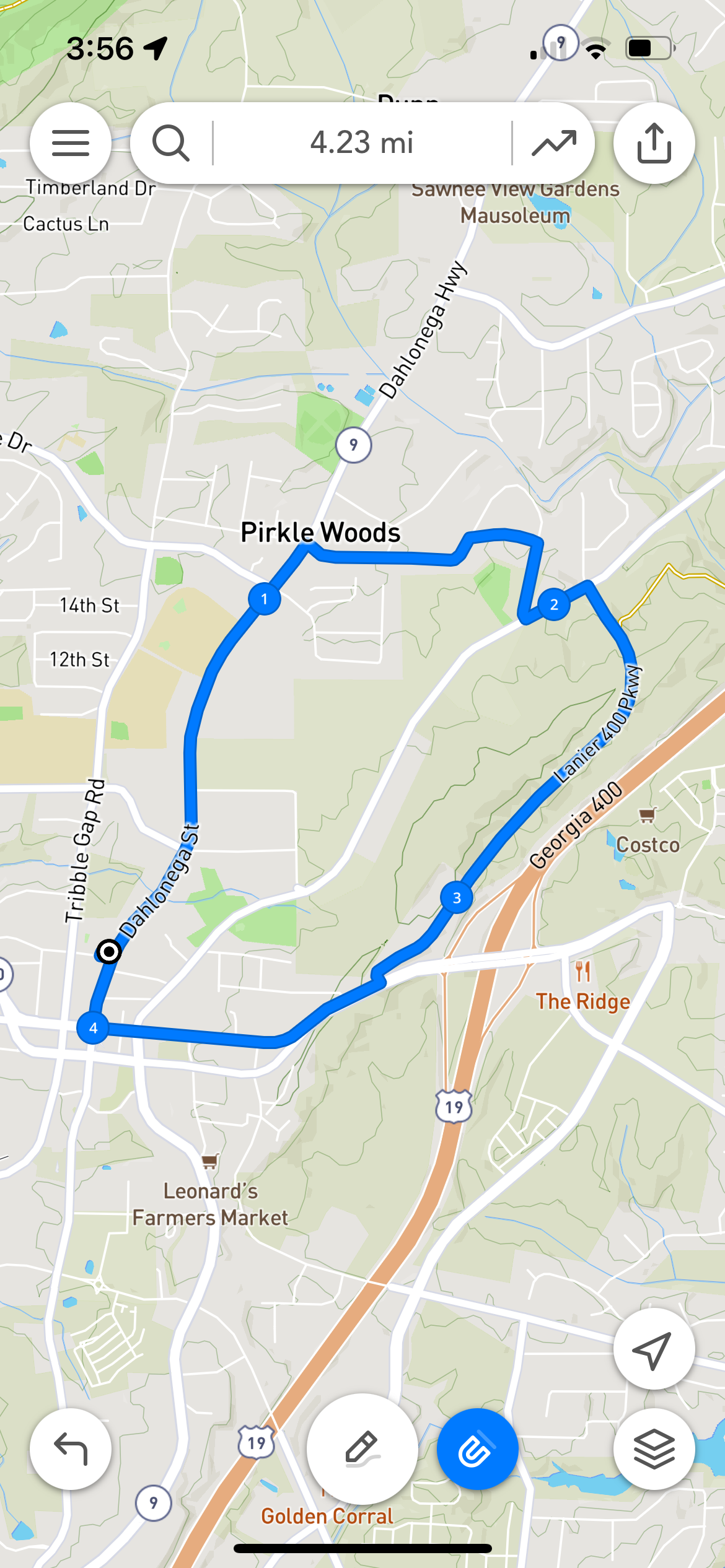Undo the last route point
This screenshot has height=1568, width=725.
coord(71,1448)
